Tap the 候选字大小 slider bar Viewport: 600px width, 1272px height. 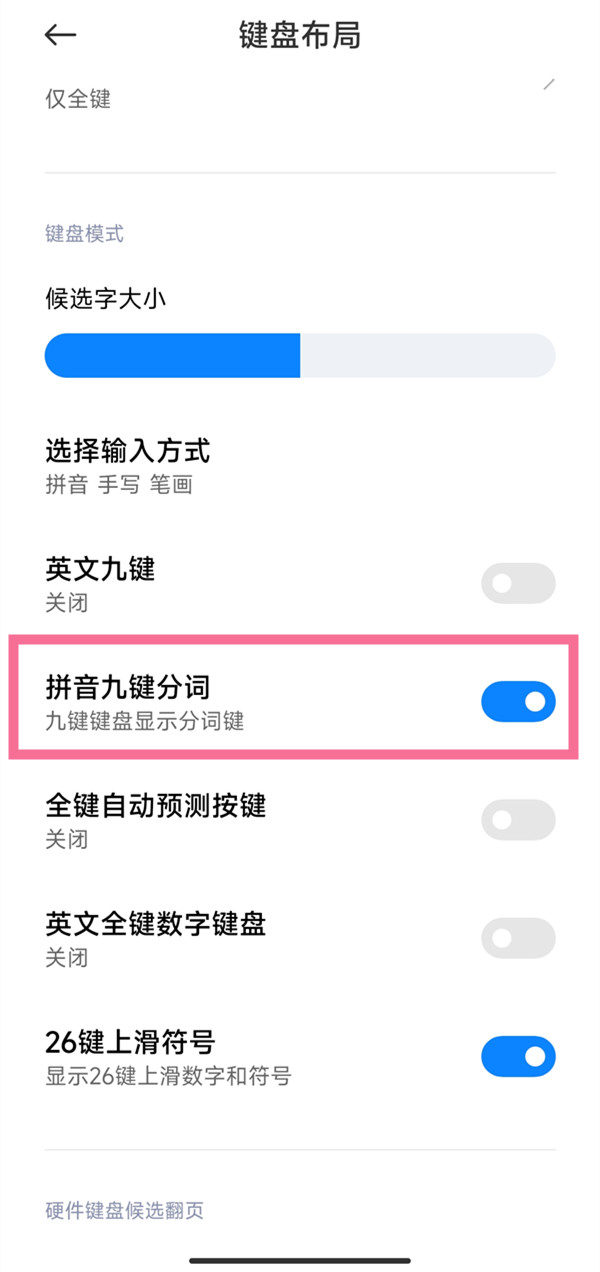(300, 356)
